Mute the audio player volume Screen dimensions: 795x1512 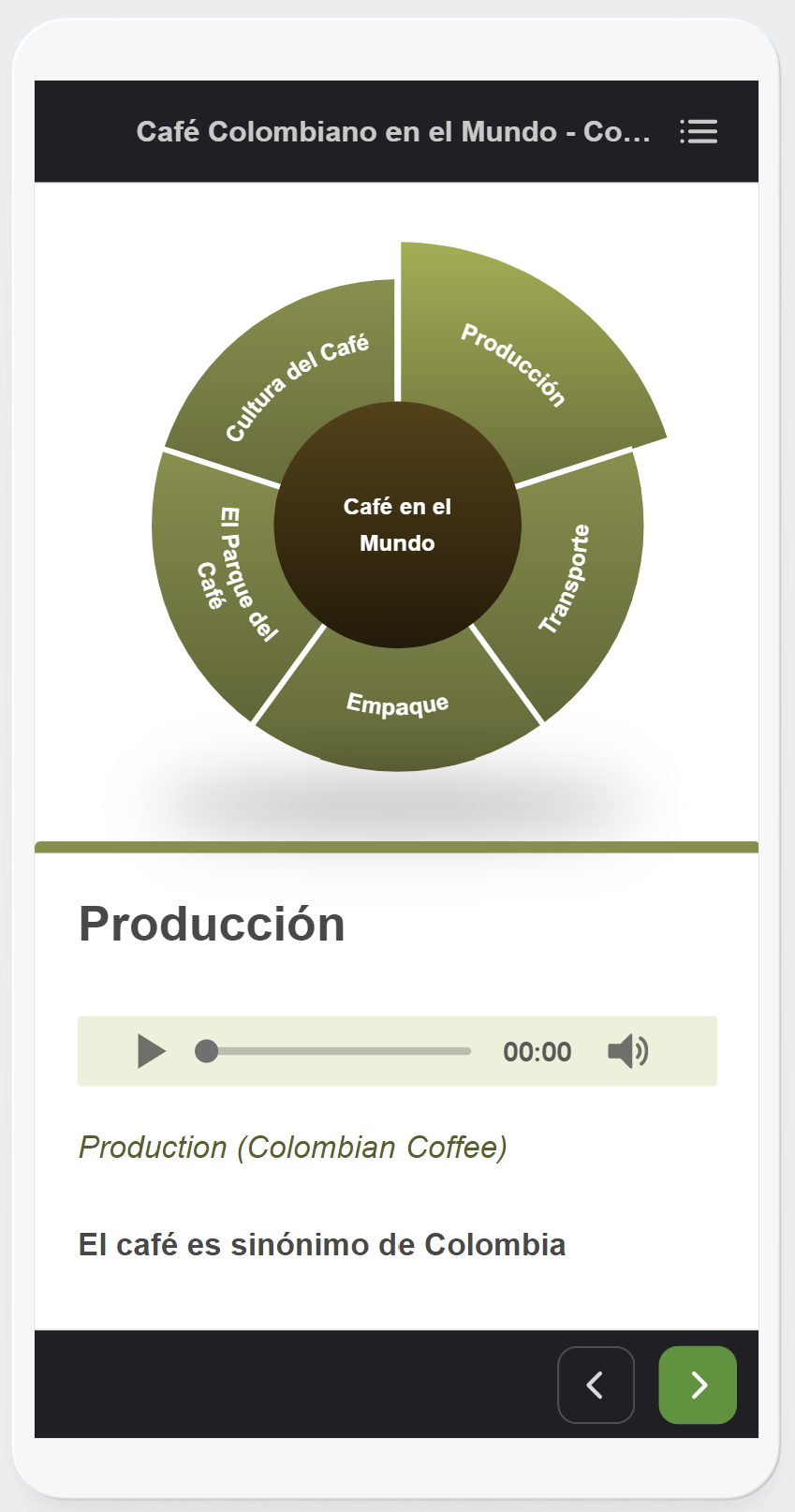[627, 1051]
